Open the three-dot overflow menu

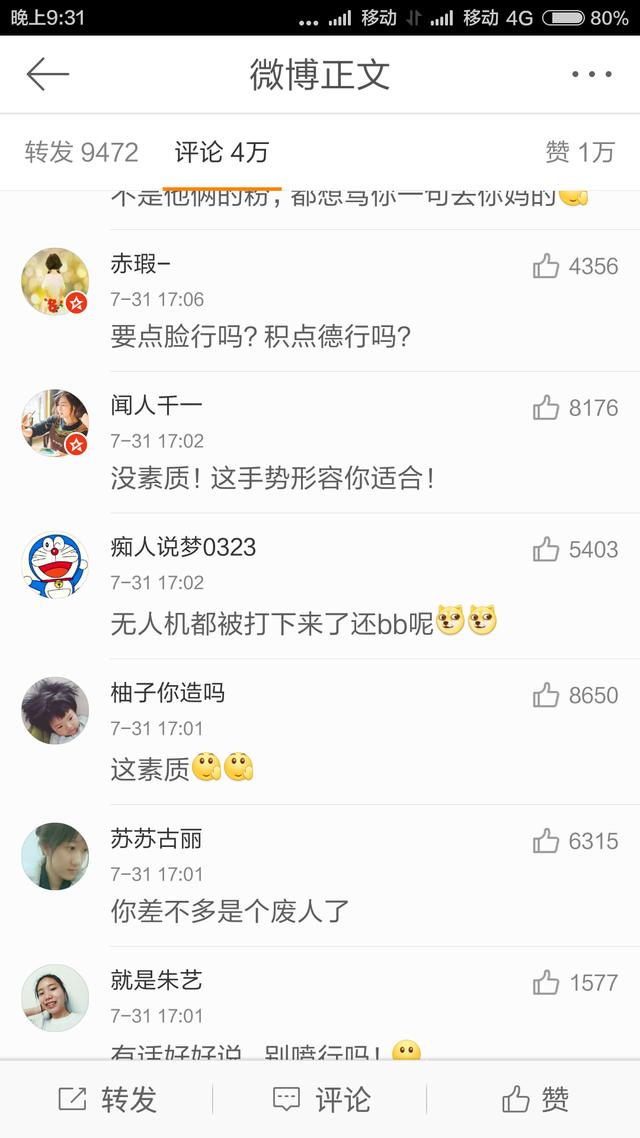click(x=591, y=75)
